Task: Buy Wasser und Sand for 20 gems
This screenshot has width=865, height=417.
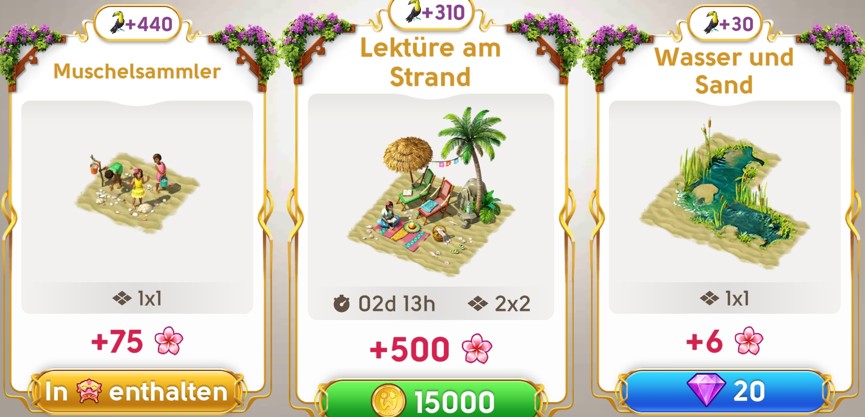Action: [x=724, y=391]
